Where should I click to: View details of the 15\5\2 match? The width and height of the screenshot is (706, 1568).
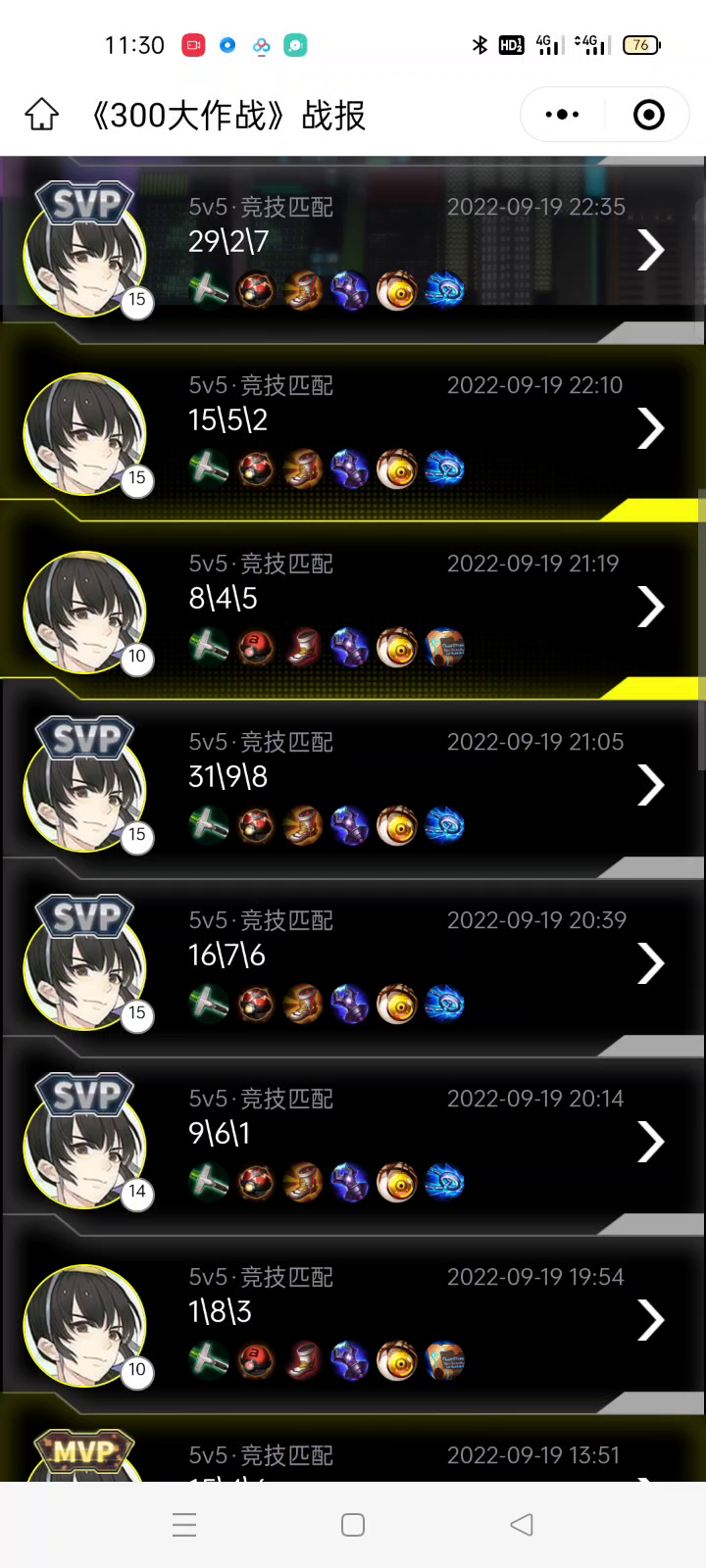649,428
